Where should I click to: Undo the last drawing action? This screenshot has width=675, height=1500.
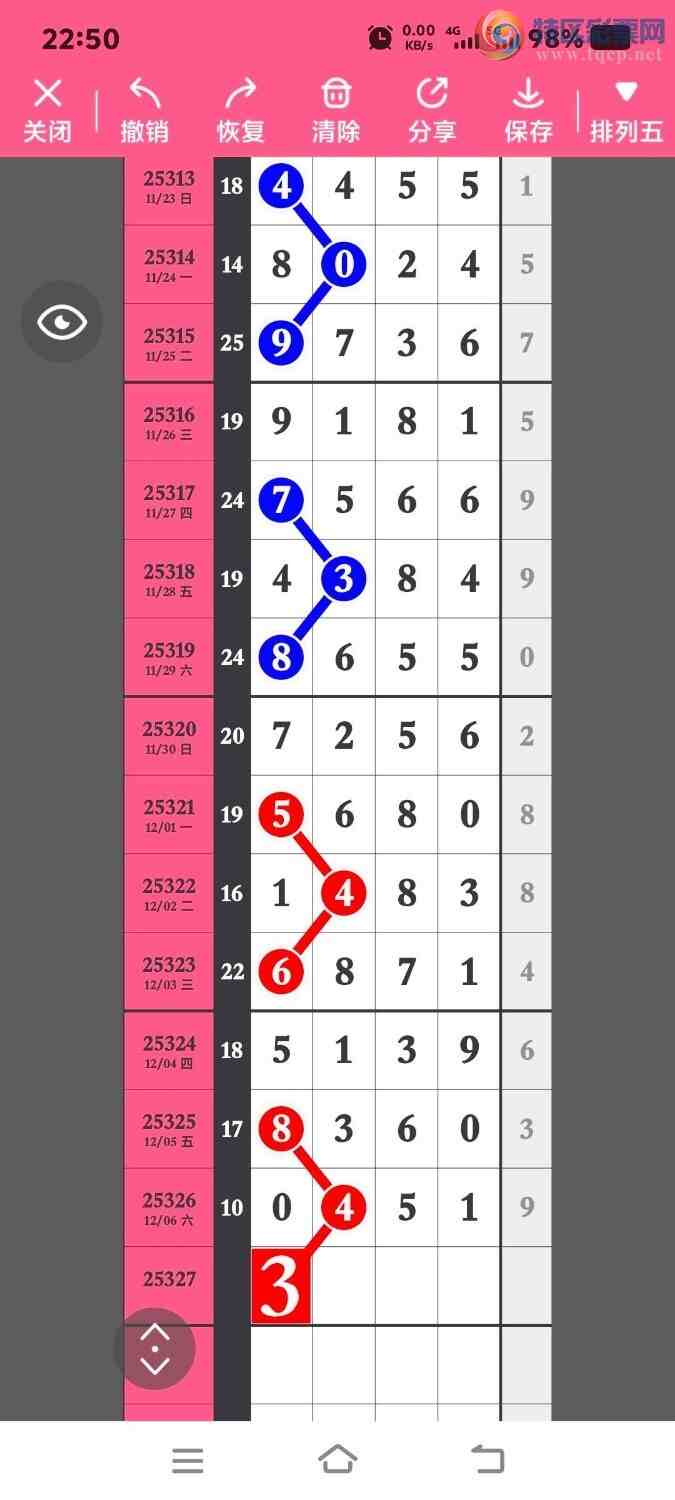point(144,111)
